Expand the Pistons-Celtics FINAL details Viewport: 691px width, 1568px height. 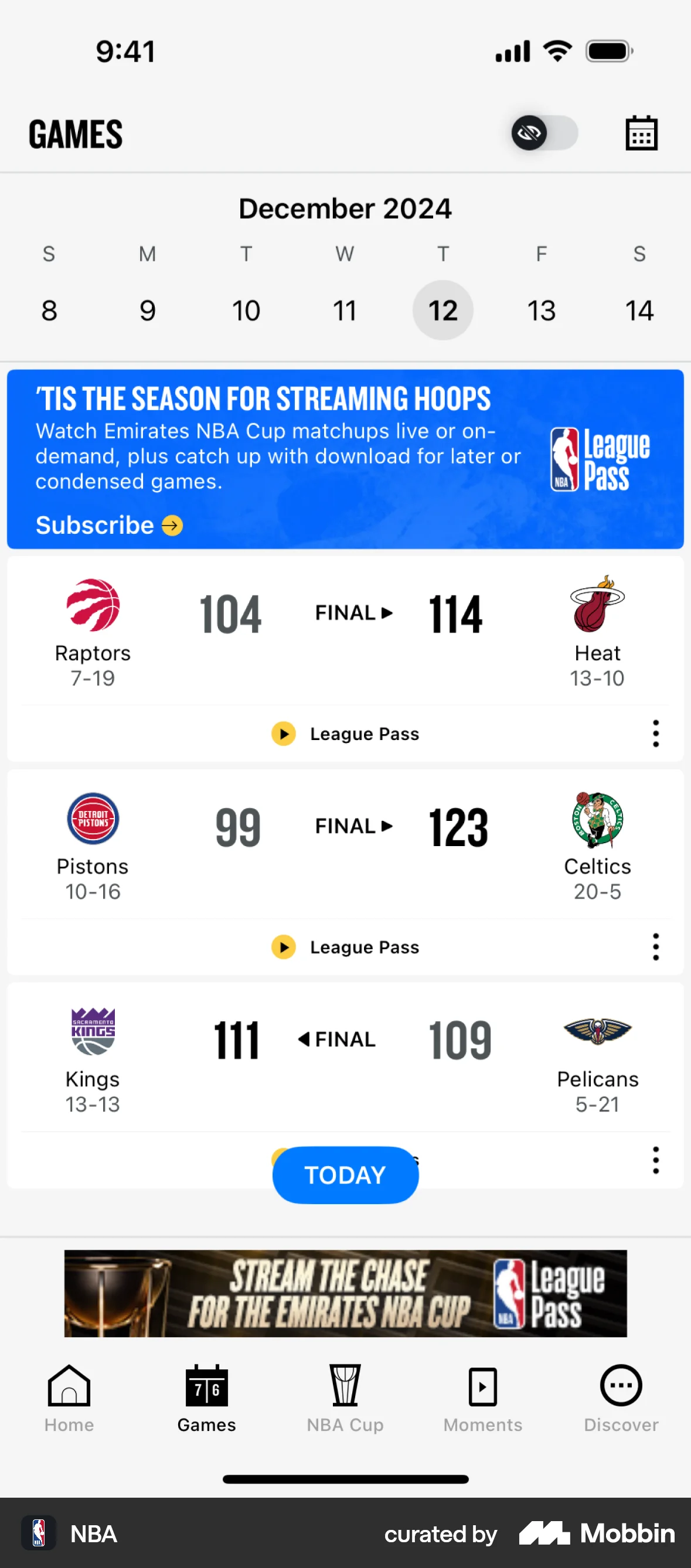coord(353,826)
